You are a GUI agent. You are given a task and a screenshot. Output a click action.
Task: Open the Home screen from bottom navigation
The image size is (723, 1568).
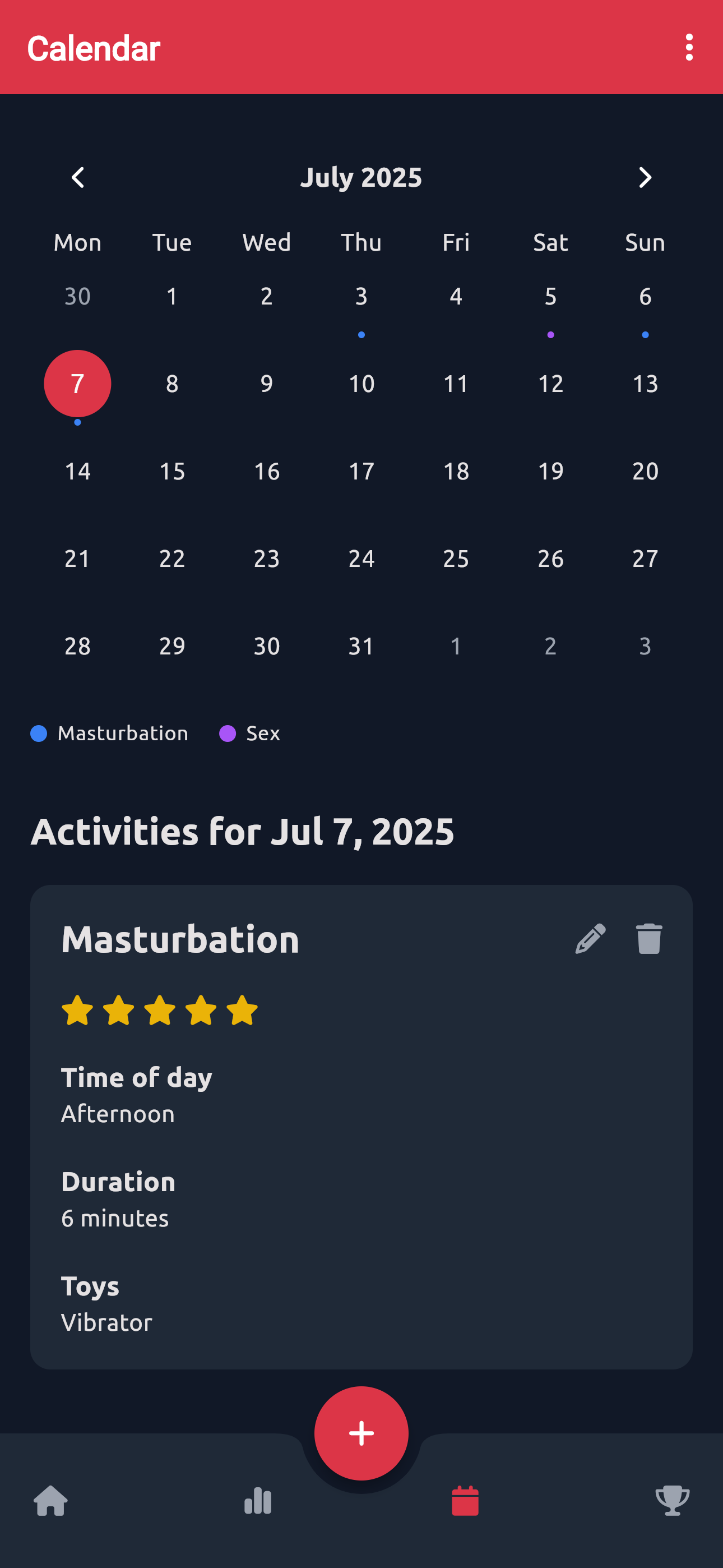pyautogui.click(x=51, y=1501)
